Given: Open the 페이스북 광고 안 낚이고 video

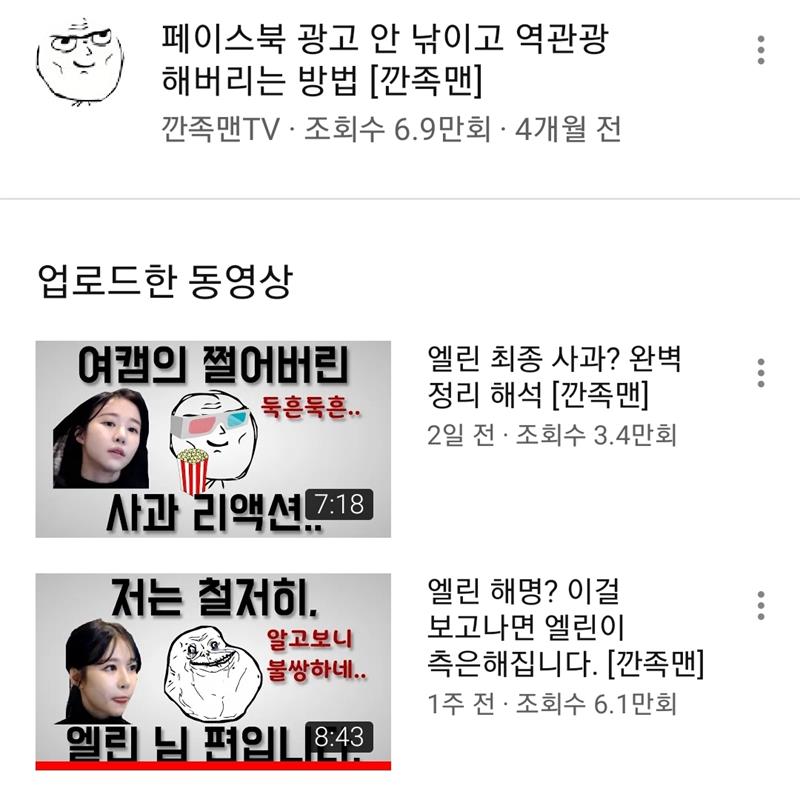Looking at the screenshot, I should click(x=385, y=60).
